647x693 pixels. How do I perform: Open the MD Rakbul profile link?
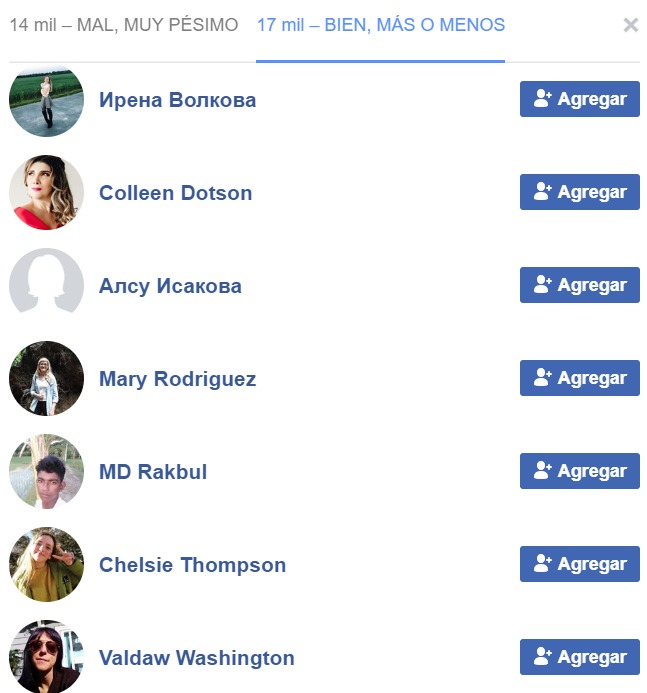pos(153,472)
